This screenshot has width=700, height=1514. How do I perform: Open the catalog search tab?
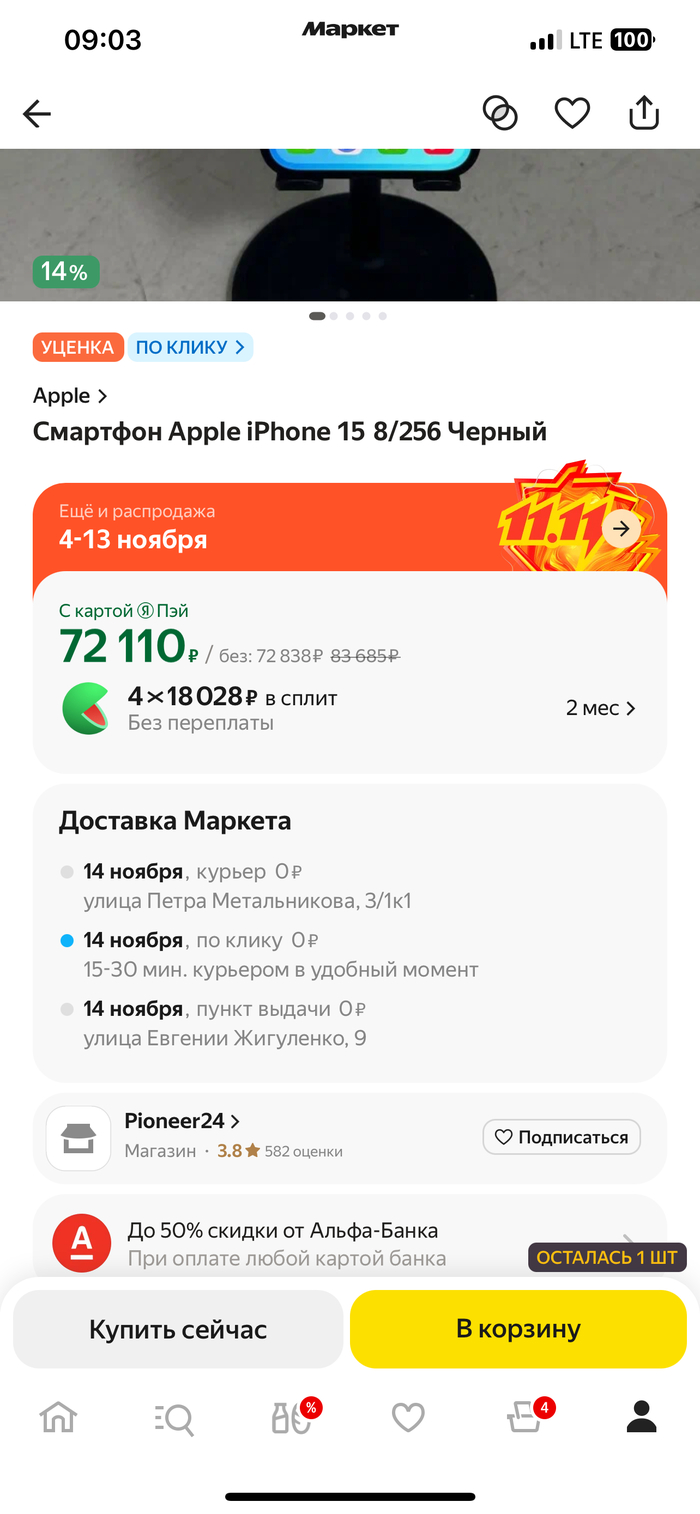174,1417
